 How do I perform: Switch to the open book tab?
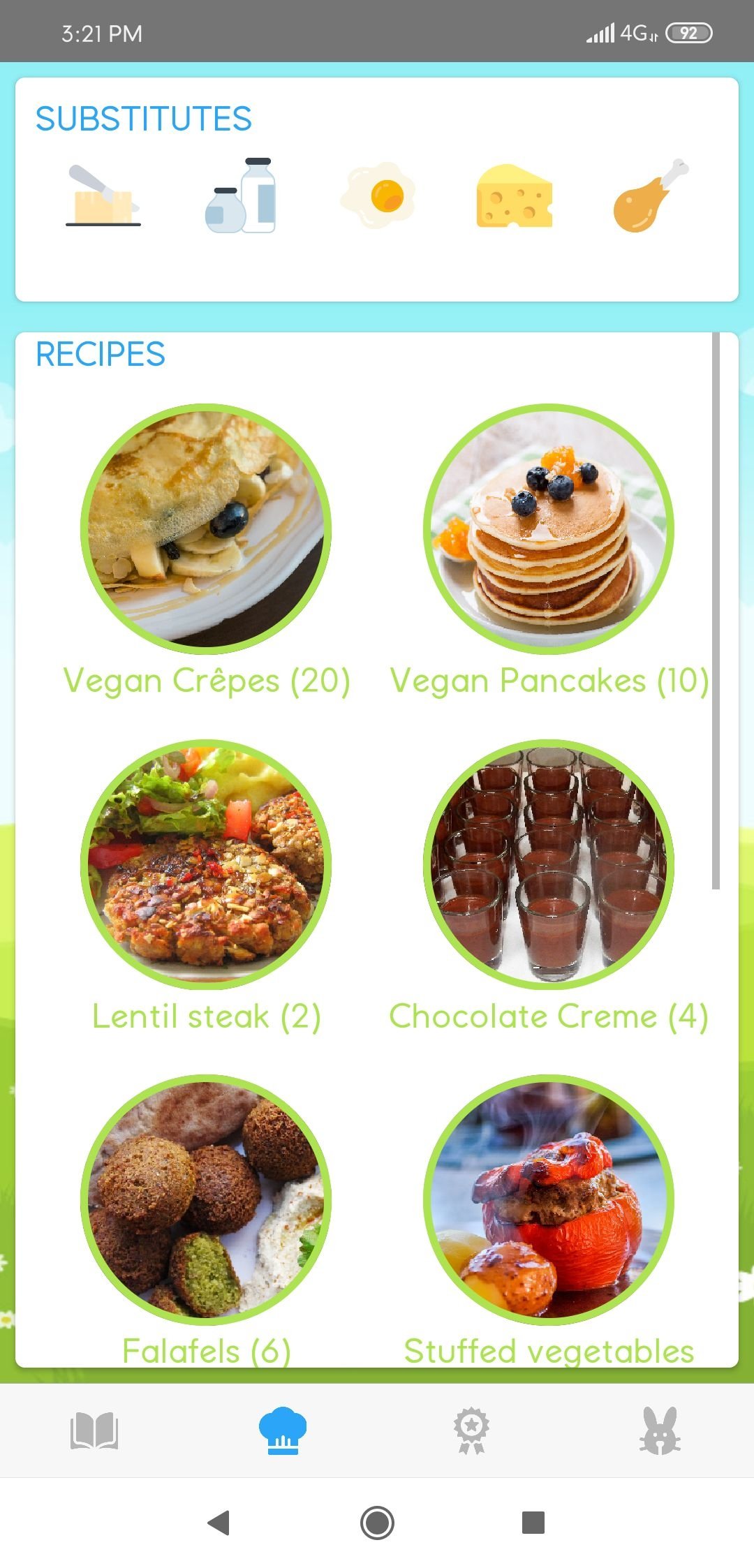click(94, 1431)
